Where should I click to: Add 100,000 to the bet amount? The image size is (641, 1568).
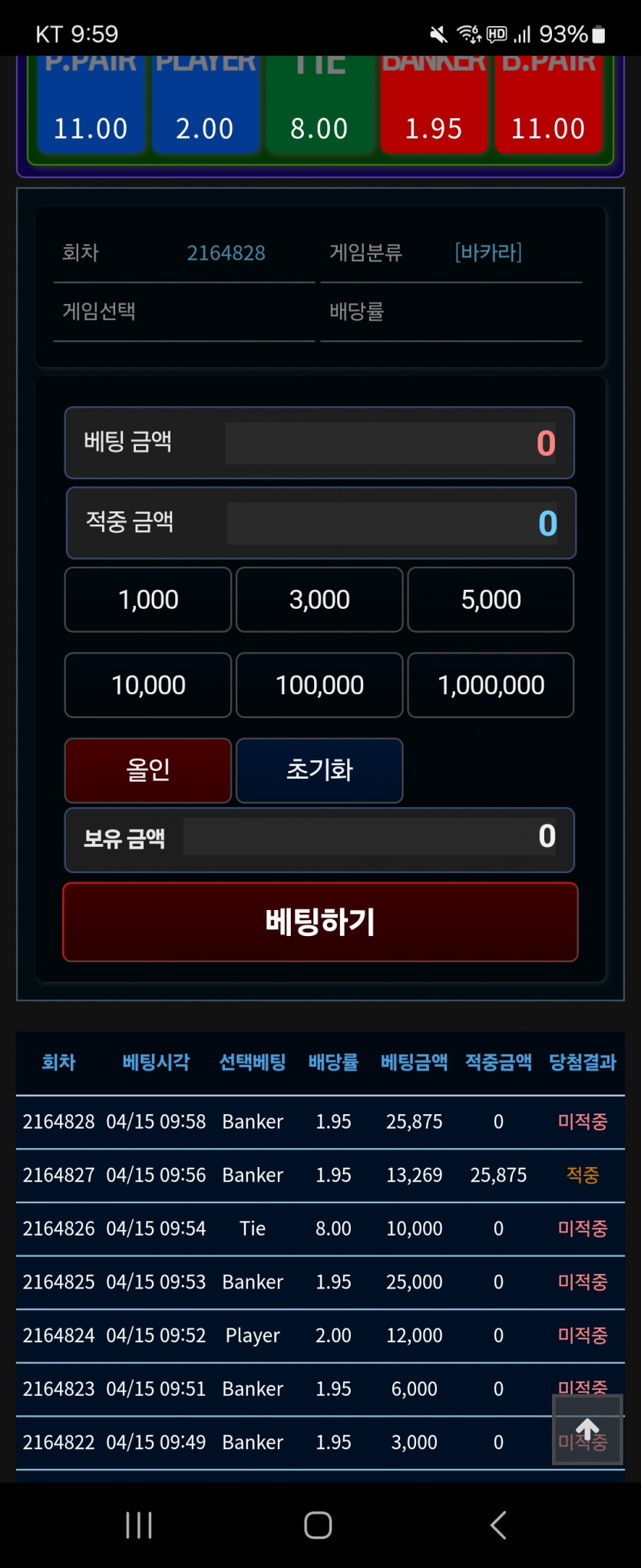319,685
